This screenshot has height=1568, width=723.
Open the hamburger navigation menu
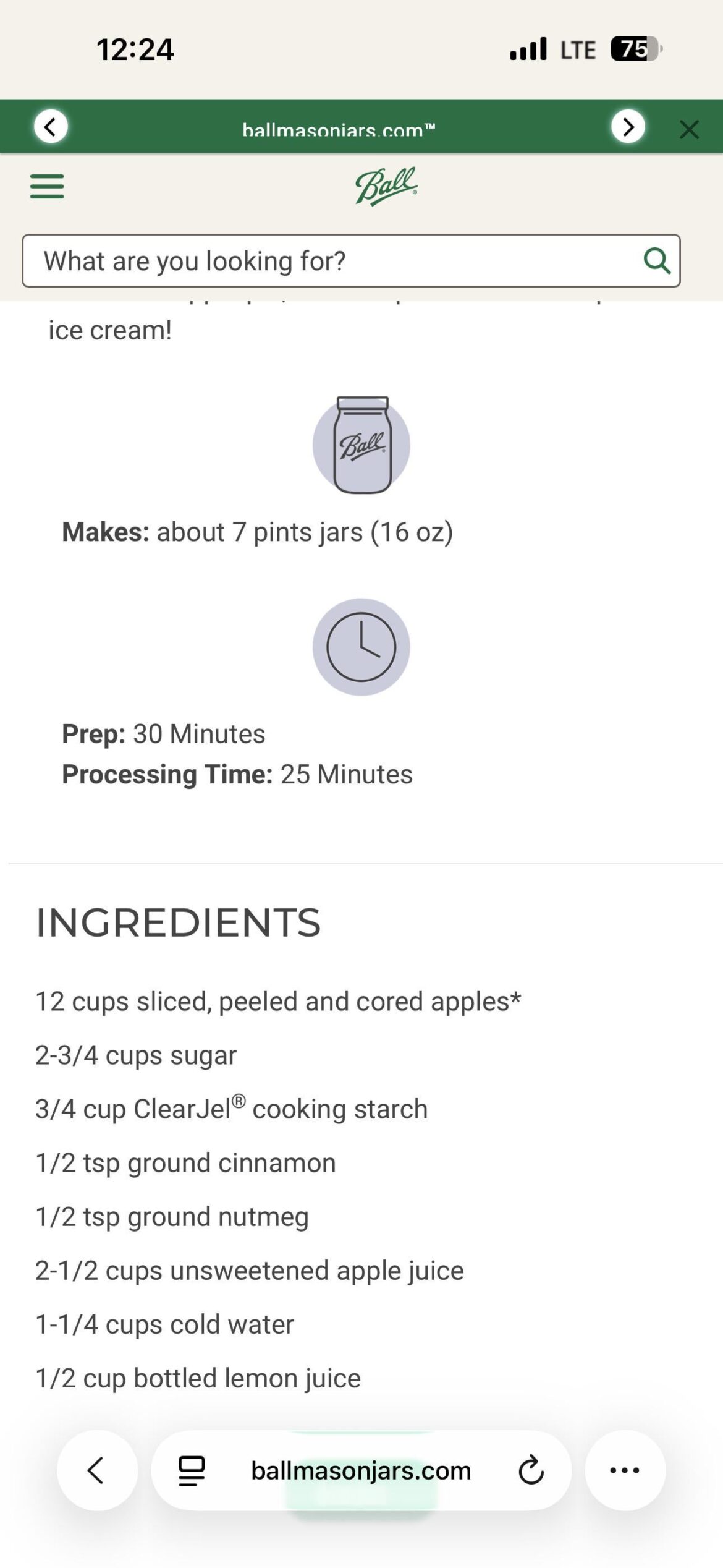(46, 186)
